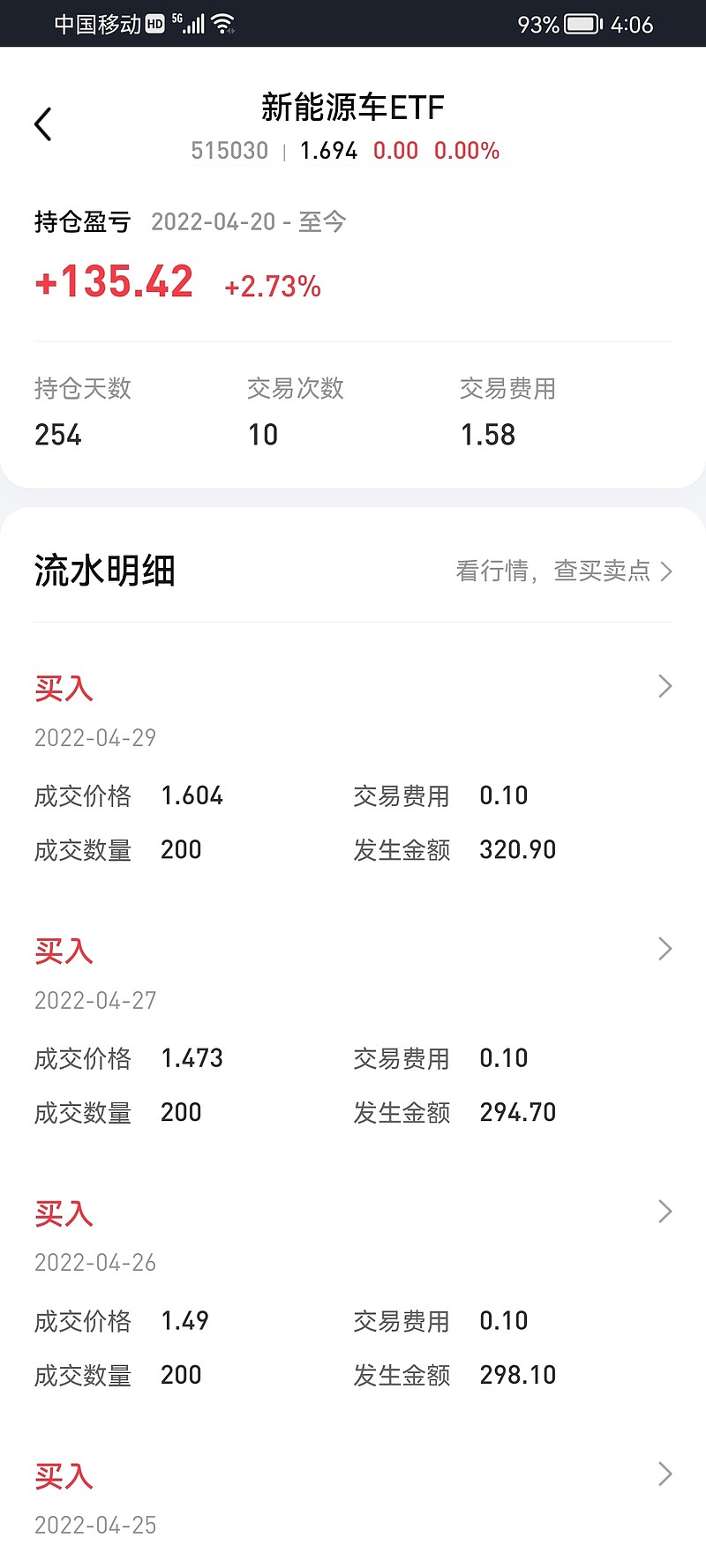Open details for the 2022-04-29 买入 record
Screen dimensions: 706x1568
click(x=665, y=686)
